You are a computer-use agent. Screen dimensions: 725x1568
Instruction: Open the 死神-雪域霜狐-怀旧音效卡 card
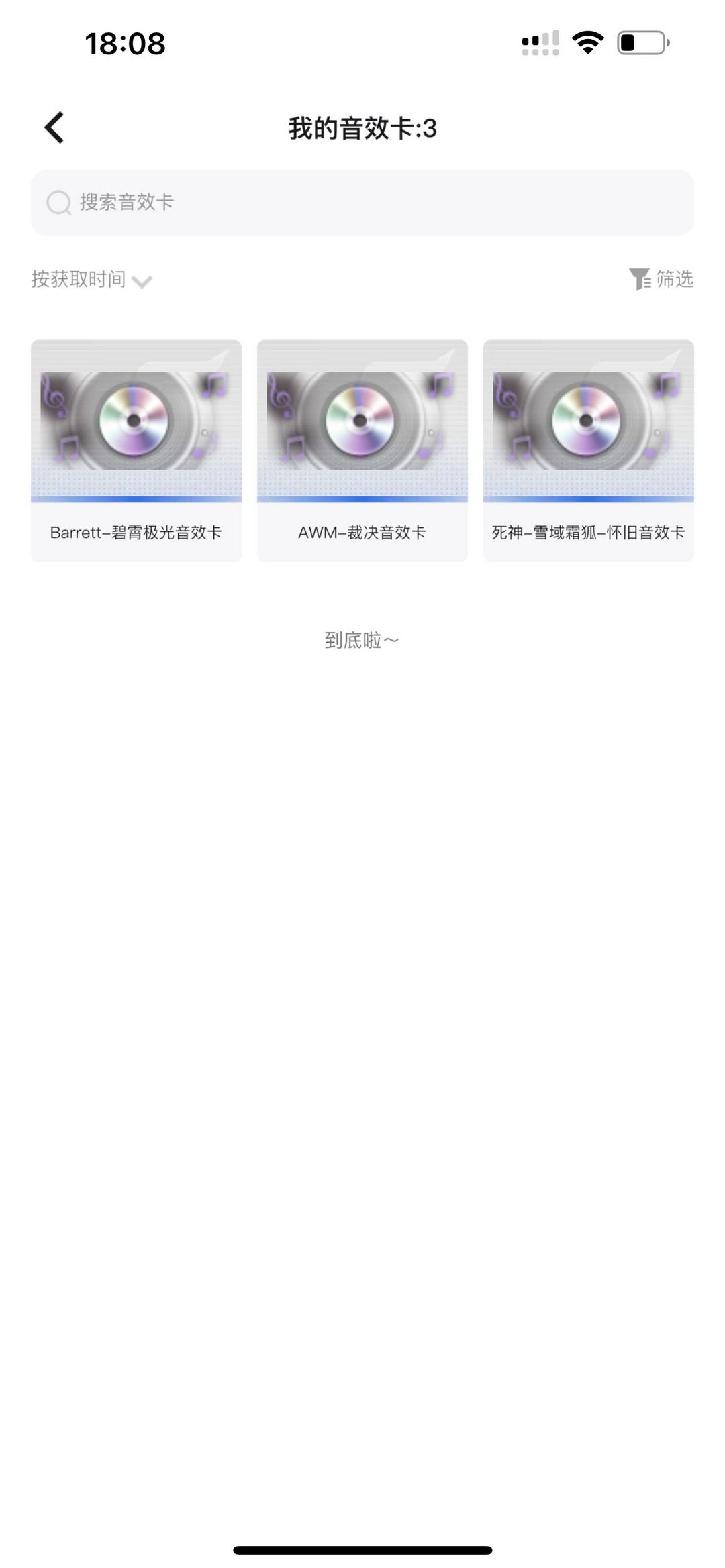coord(588,450)
